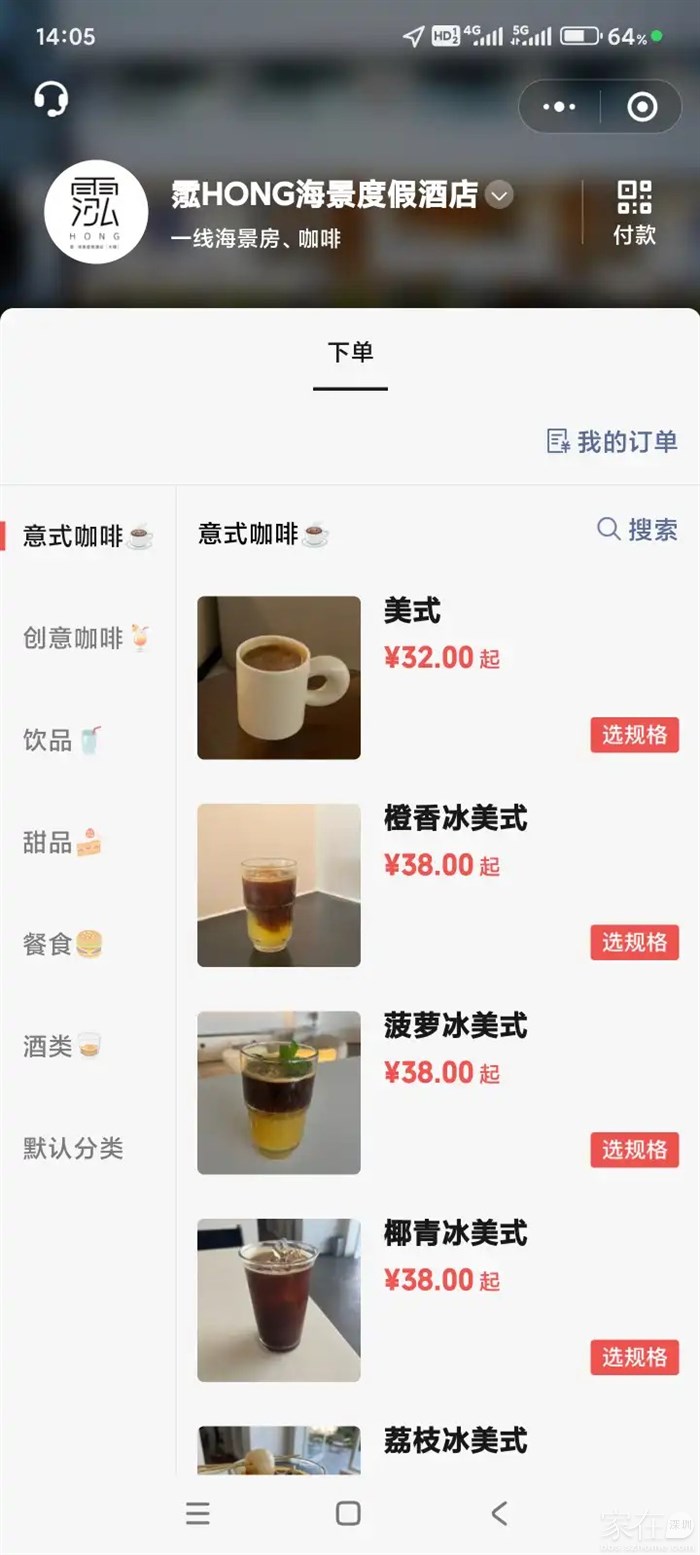Open 搜索 to find menu items
This screenshot has height=1555, width=700.
637,529
